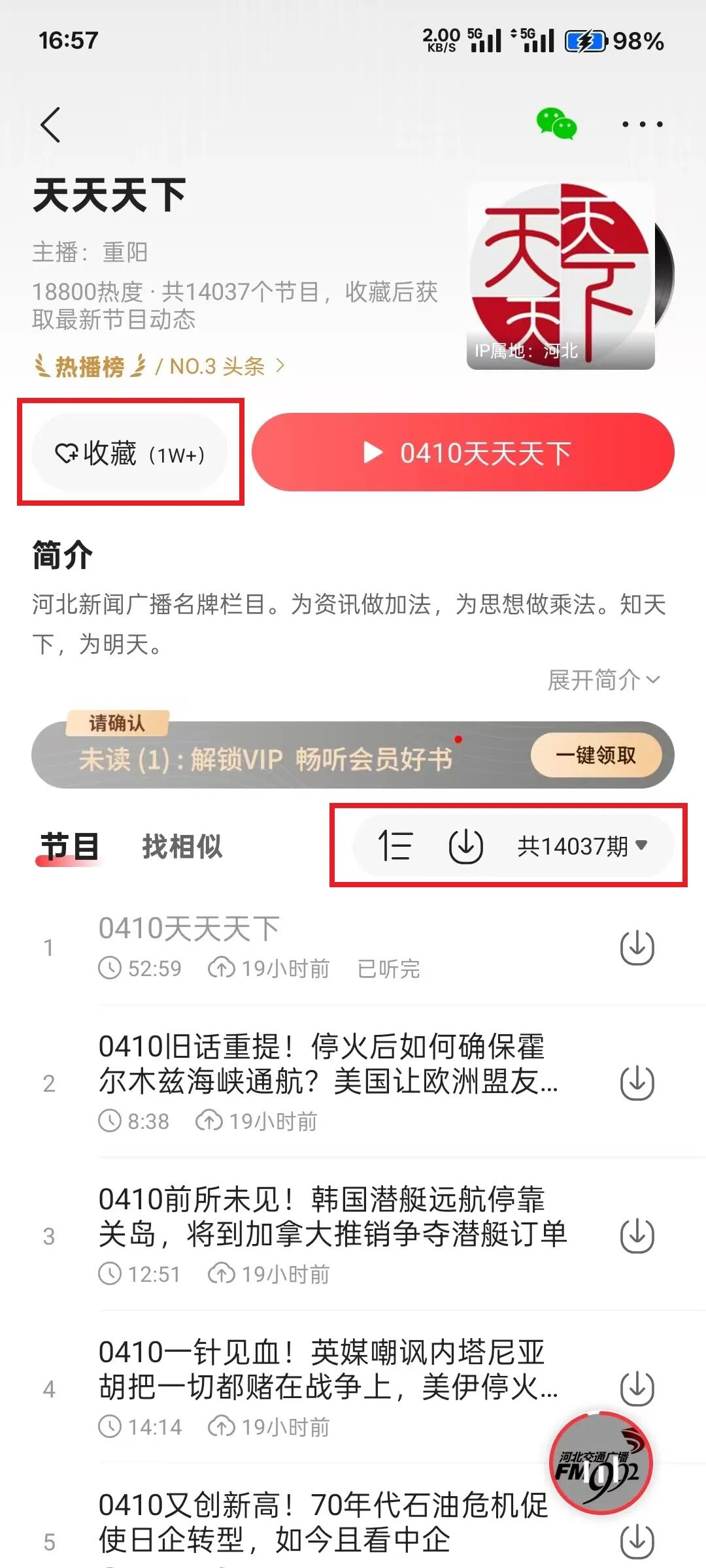Select the 节目 tab

pyautogui.click(x=69, y=847)
